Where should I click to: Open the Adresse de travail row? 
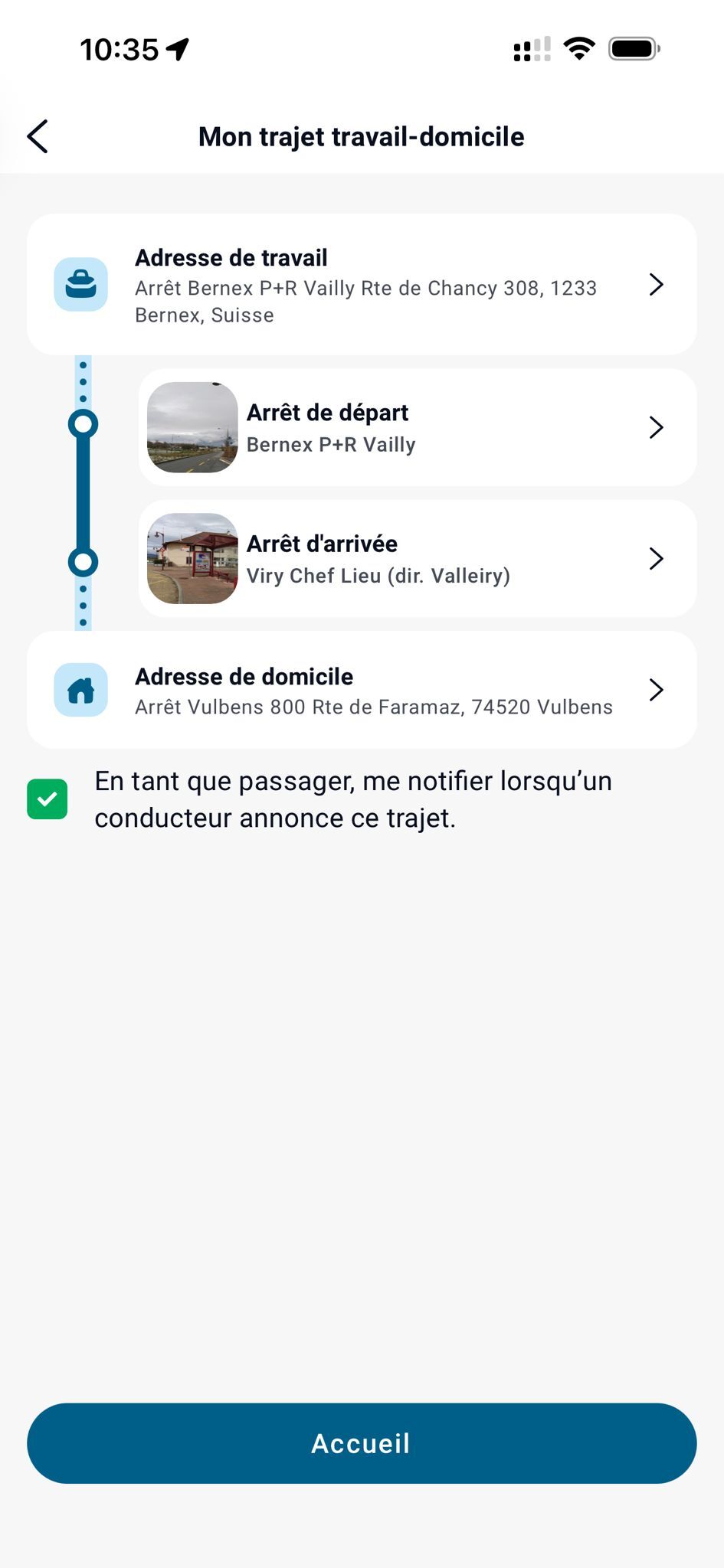coord(362,285)
